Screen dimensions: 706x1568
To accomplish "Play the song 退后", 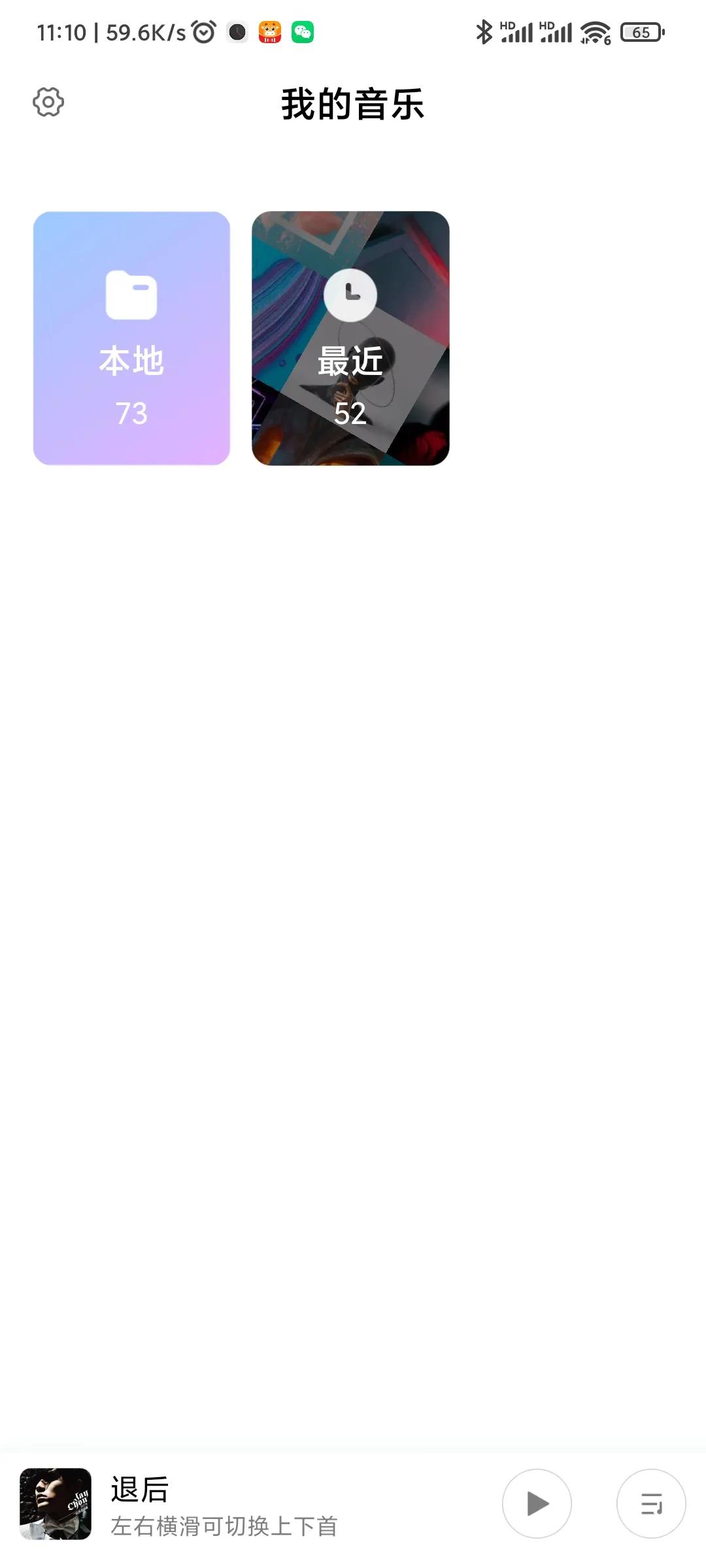I will pyautogui.click(x=537, y=1503).
